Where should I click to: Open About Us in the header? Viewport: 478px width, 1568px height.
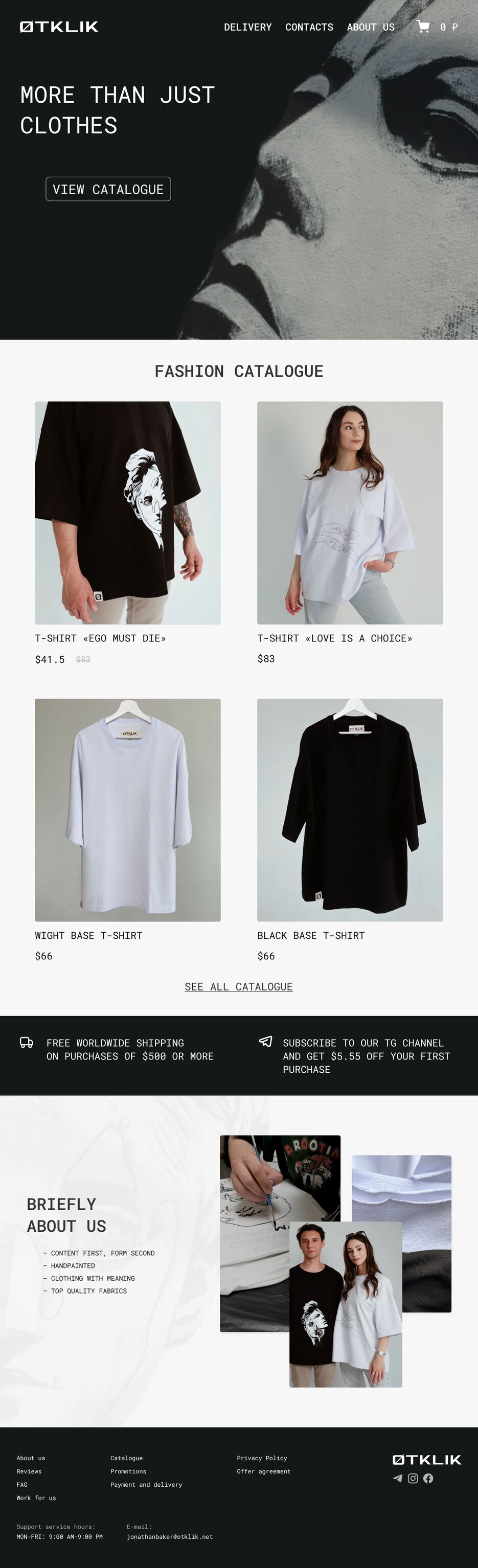tap(371, 28)
